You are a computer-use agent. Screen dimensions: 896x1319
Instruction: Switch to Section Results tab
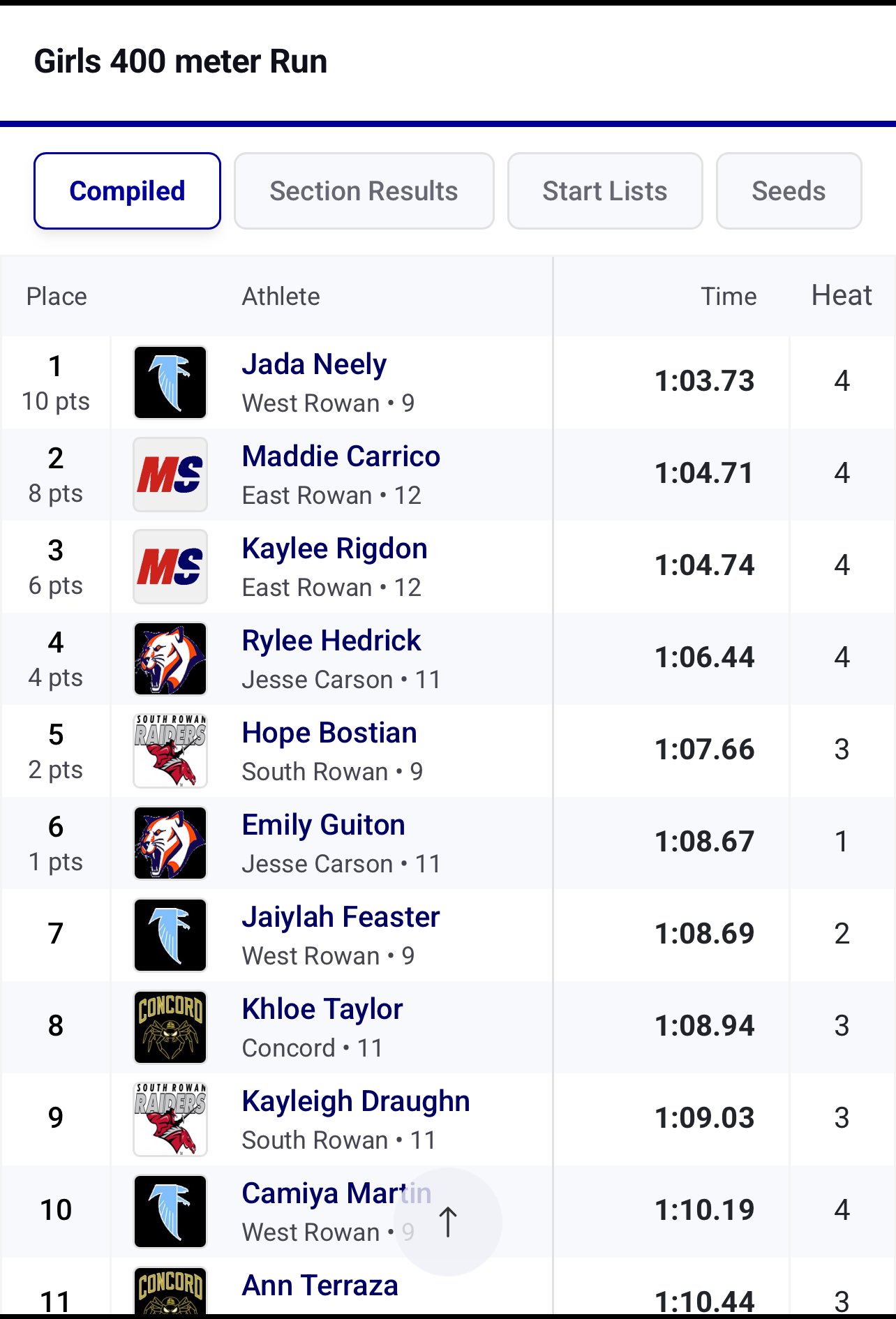click(x=364, y=191)
